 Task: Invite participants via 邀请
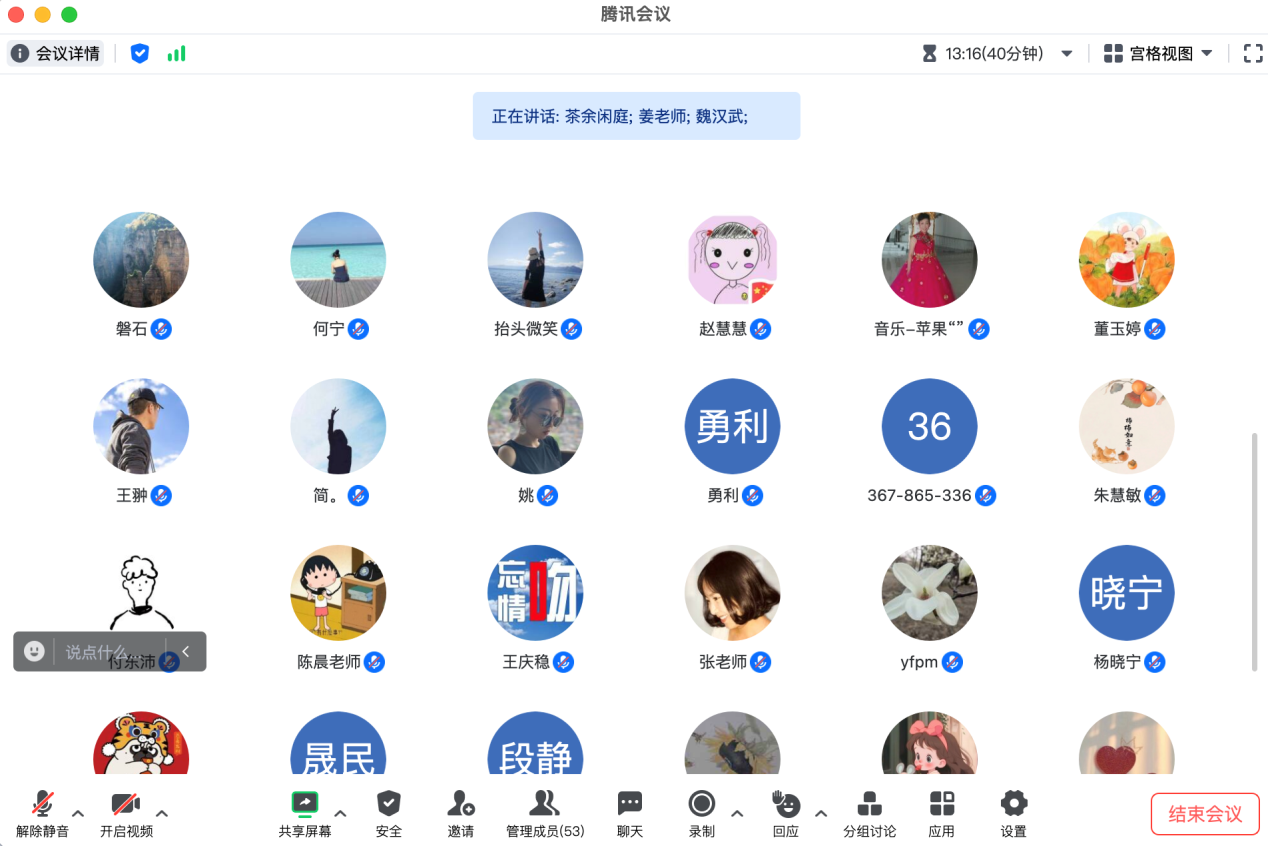(x=461, y=812)
